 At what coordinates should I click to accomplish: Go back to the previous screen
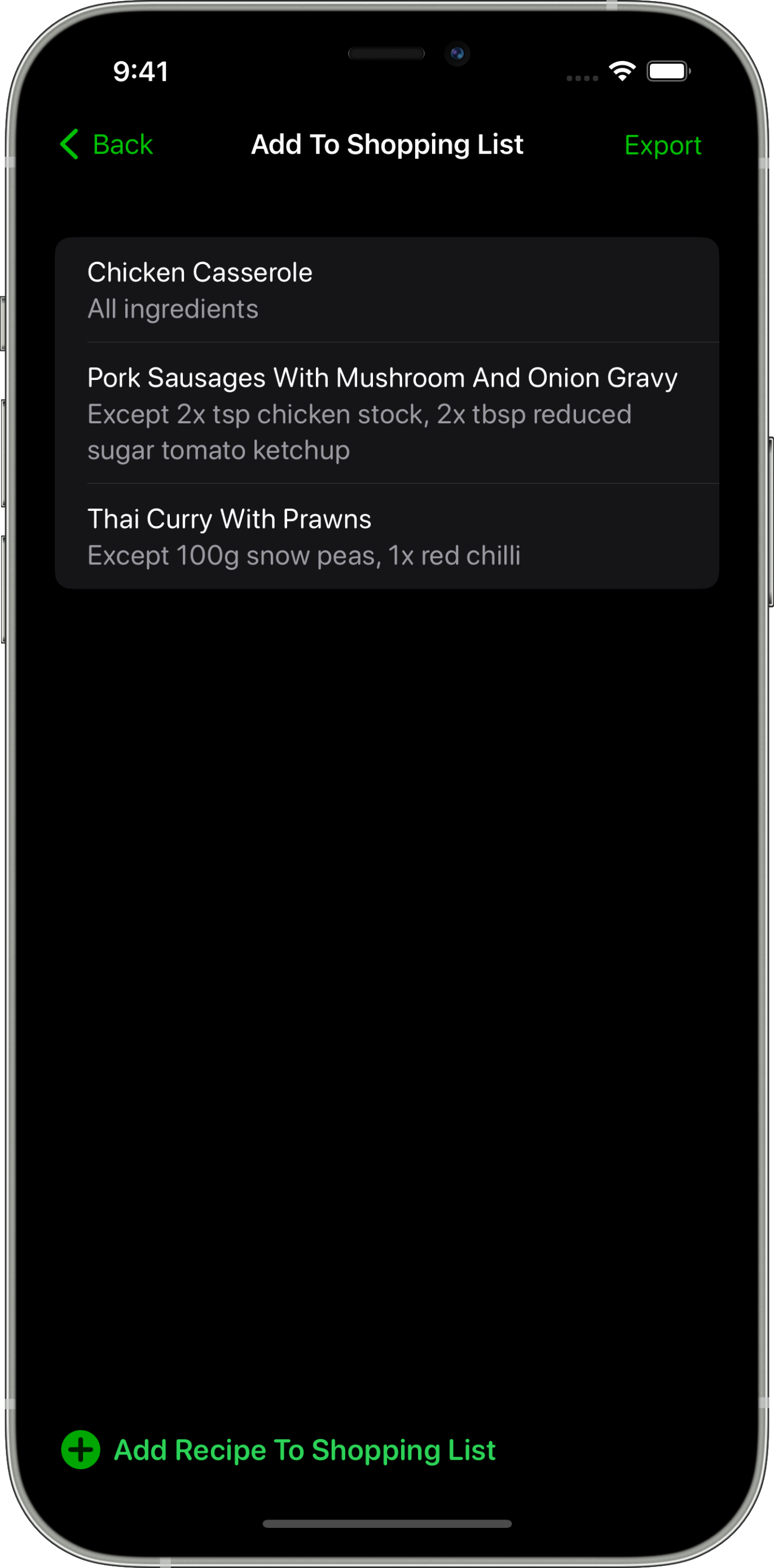coord(107,145)
